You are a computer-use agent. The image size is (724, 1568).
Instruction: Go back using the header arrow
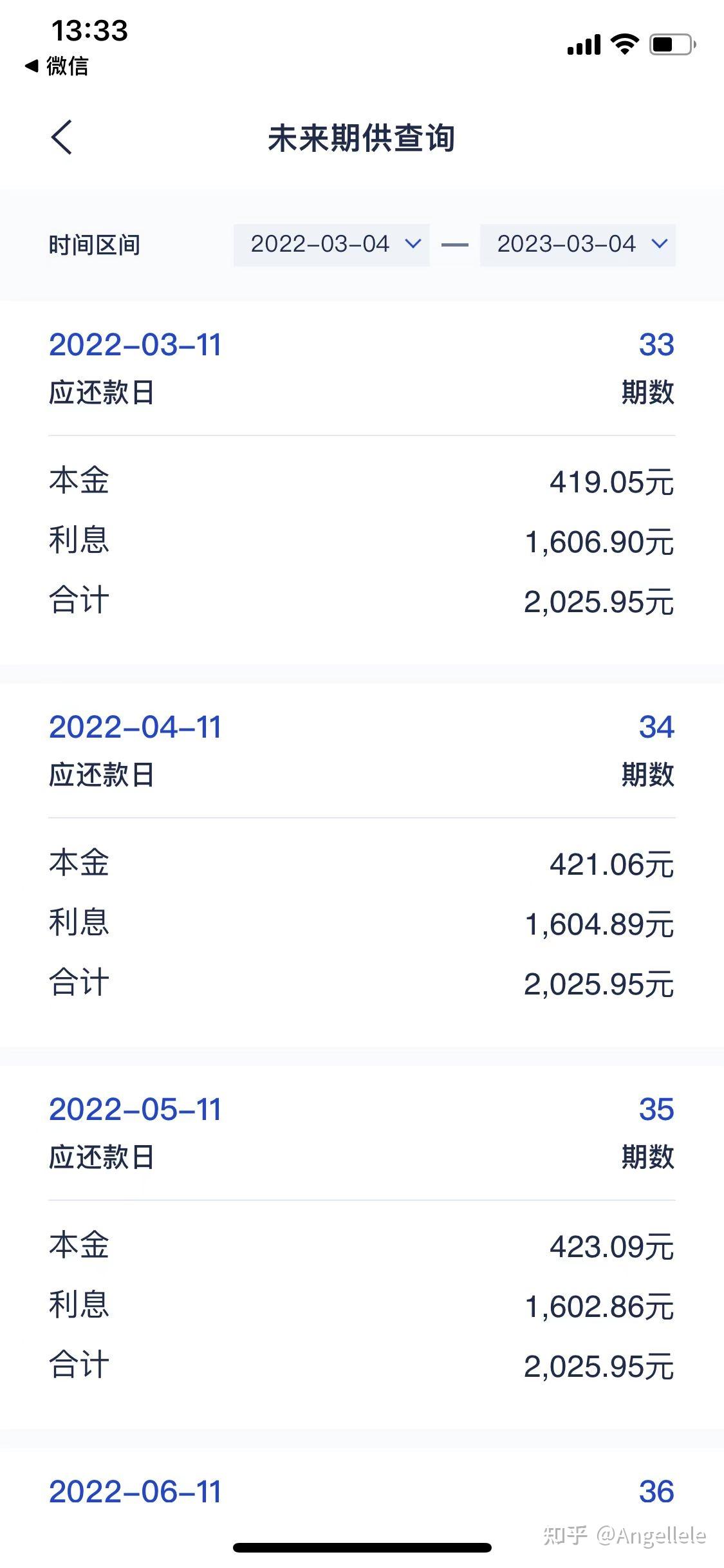pos(62,137)
